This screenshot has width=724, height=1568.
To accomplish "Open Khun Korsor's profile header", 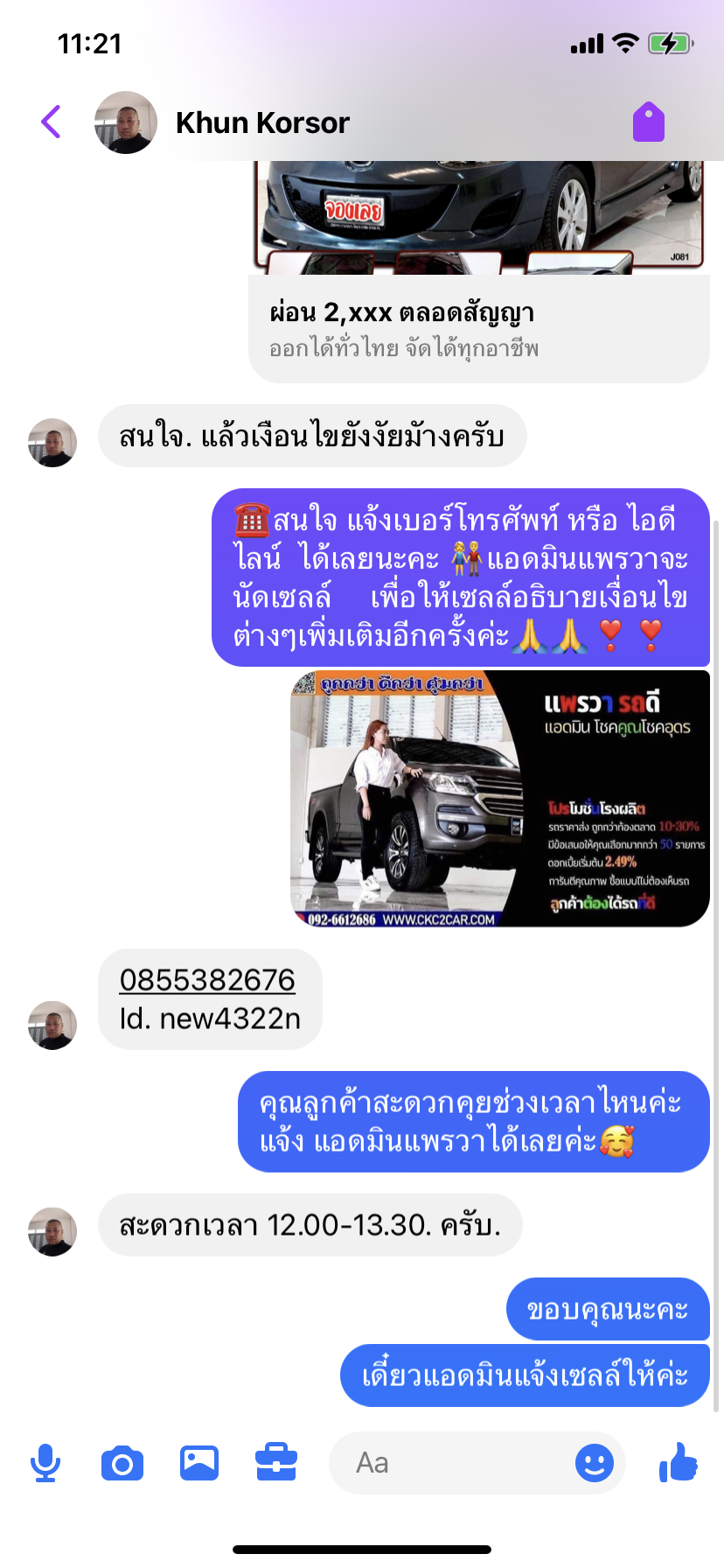I will [x=262, y=122].
